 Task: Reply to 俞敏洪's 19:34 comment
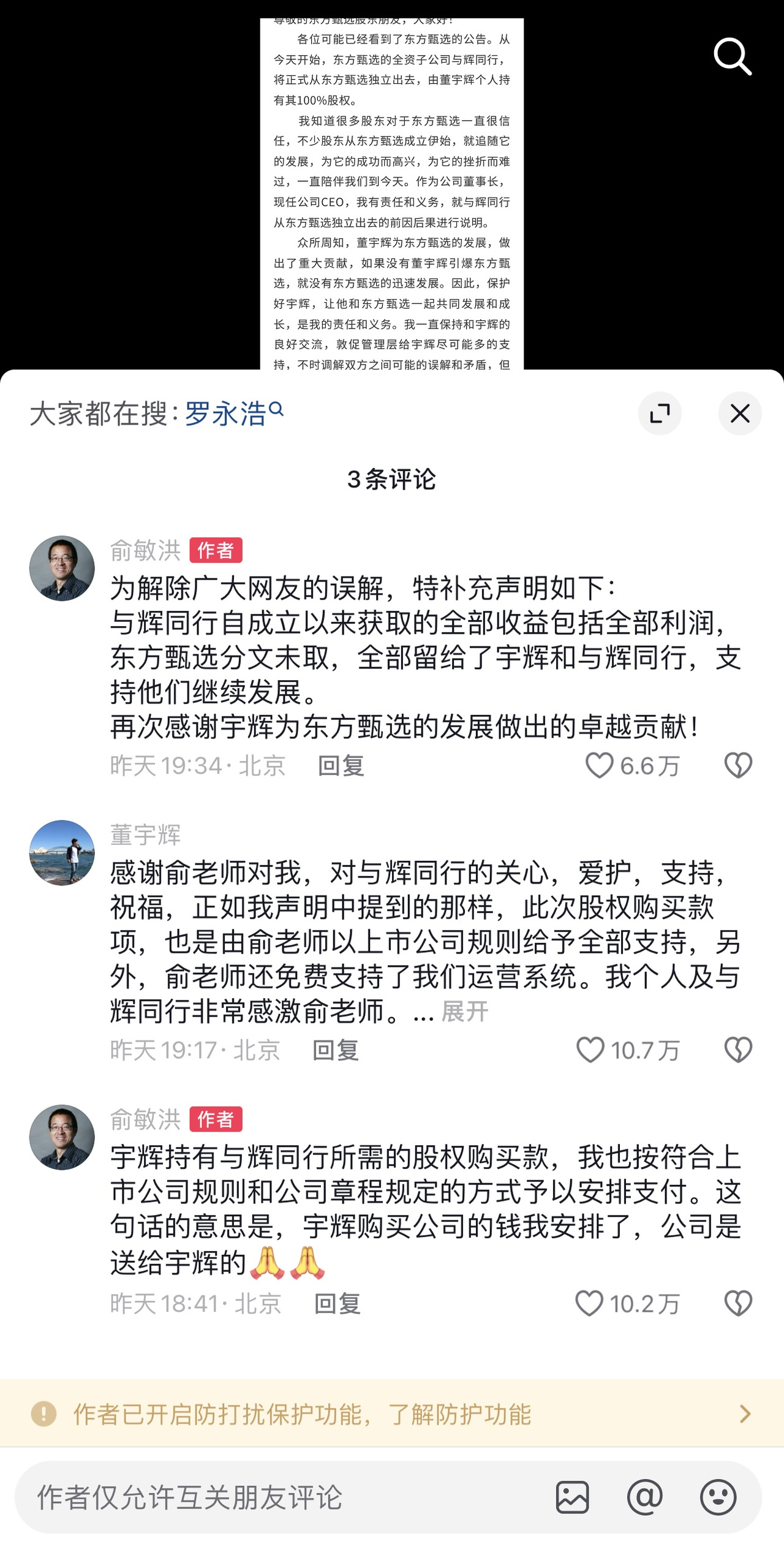tap(341, 766)
